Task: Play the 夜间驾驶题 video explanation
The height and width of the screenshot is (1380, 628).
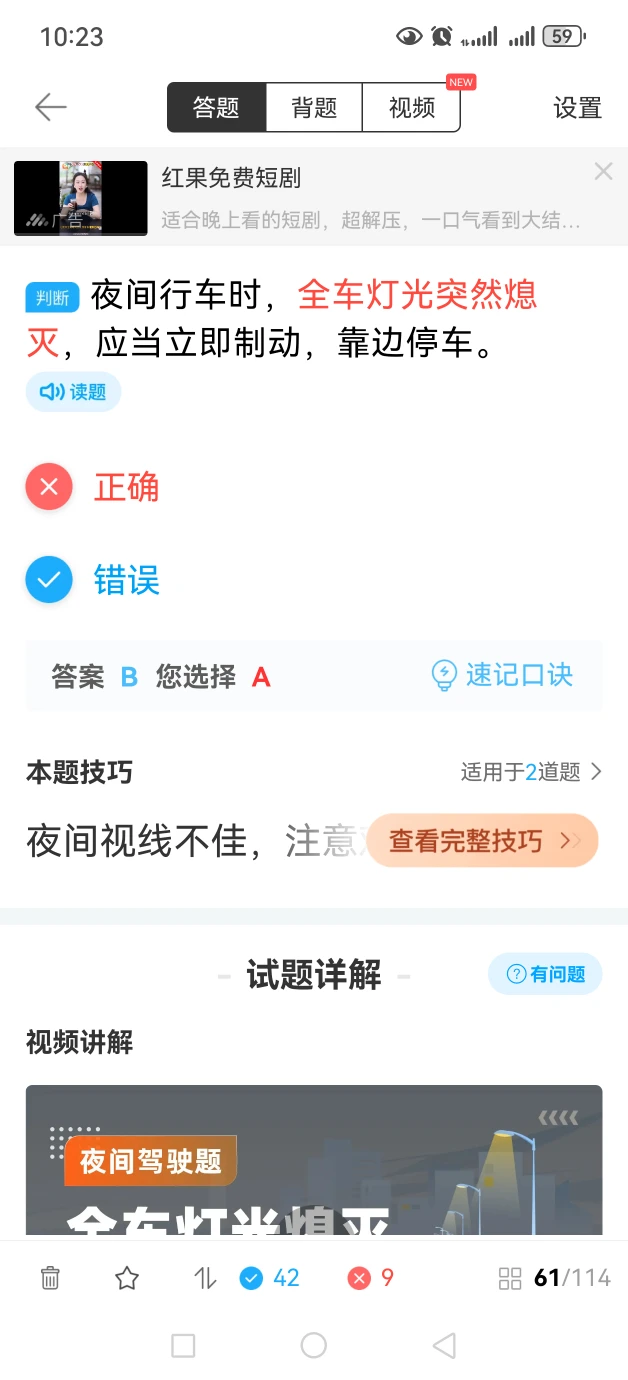Action: (x=314, y=1165)
